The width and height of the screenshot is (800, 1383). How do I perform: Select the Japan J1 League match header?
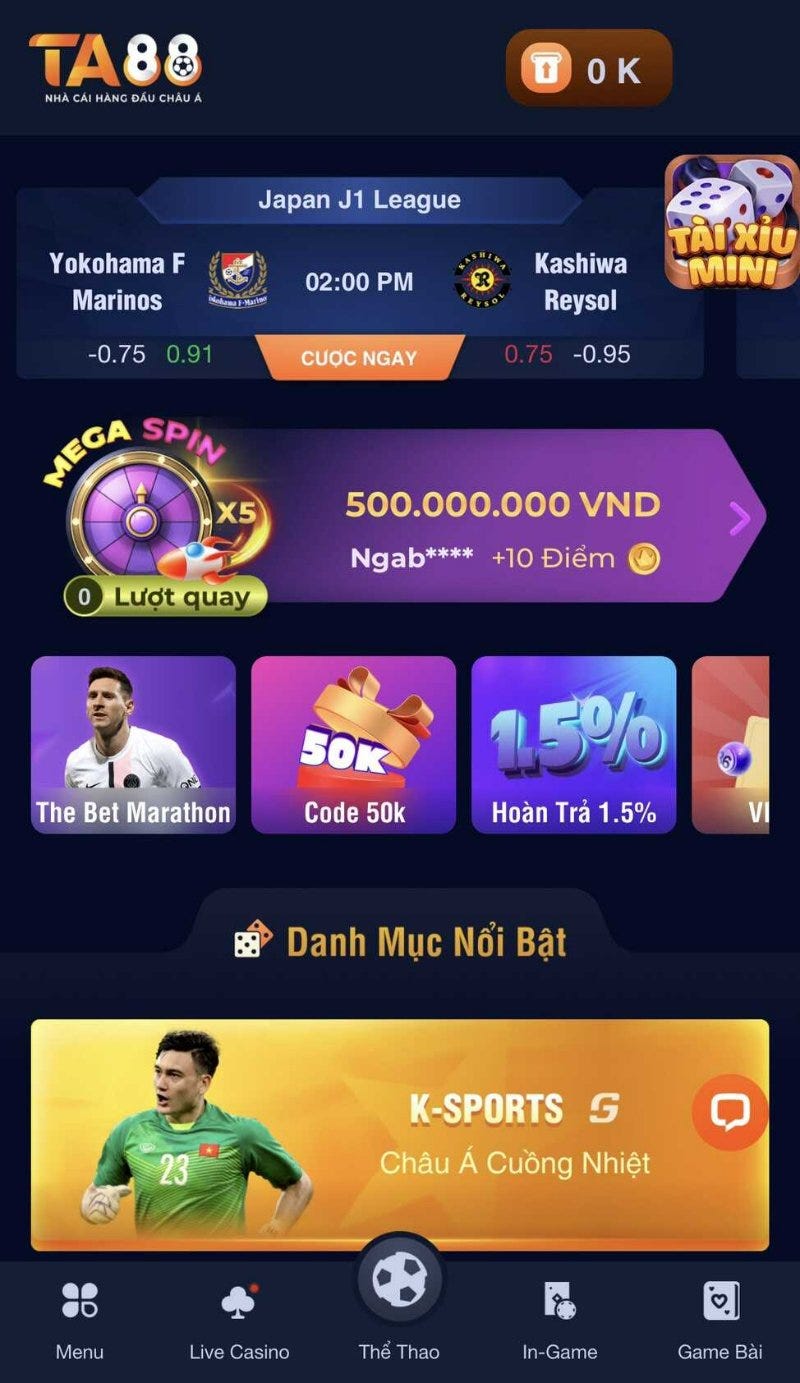tap(360, 199)
